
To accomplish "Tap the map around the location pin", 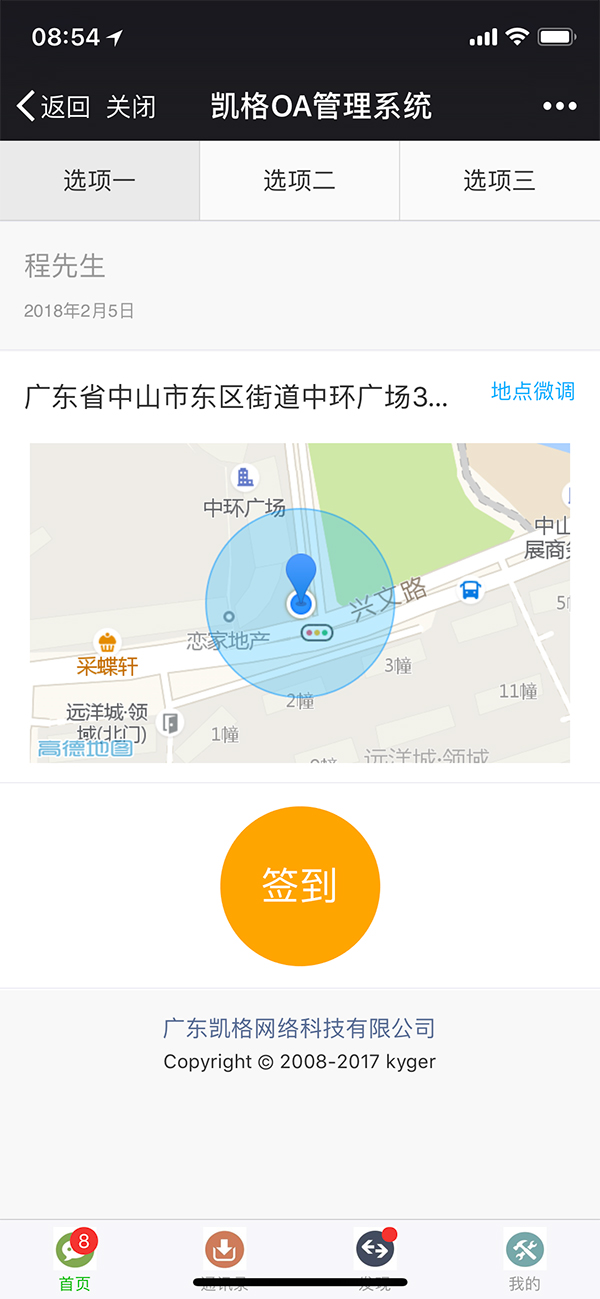I will coord(300,603).
